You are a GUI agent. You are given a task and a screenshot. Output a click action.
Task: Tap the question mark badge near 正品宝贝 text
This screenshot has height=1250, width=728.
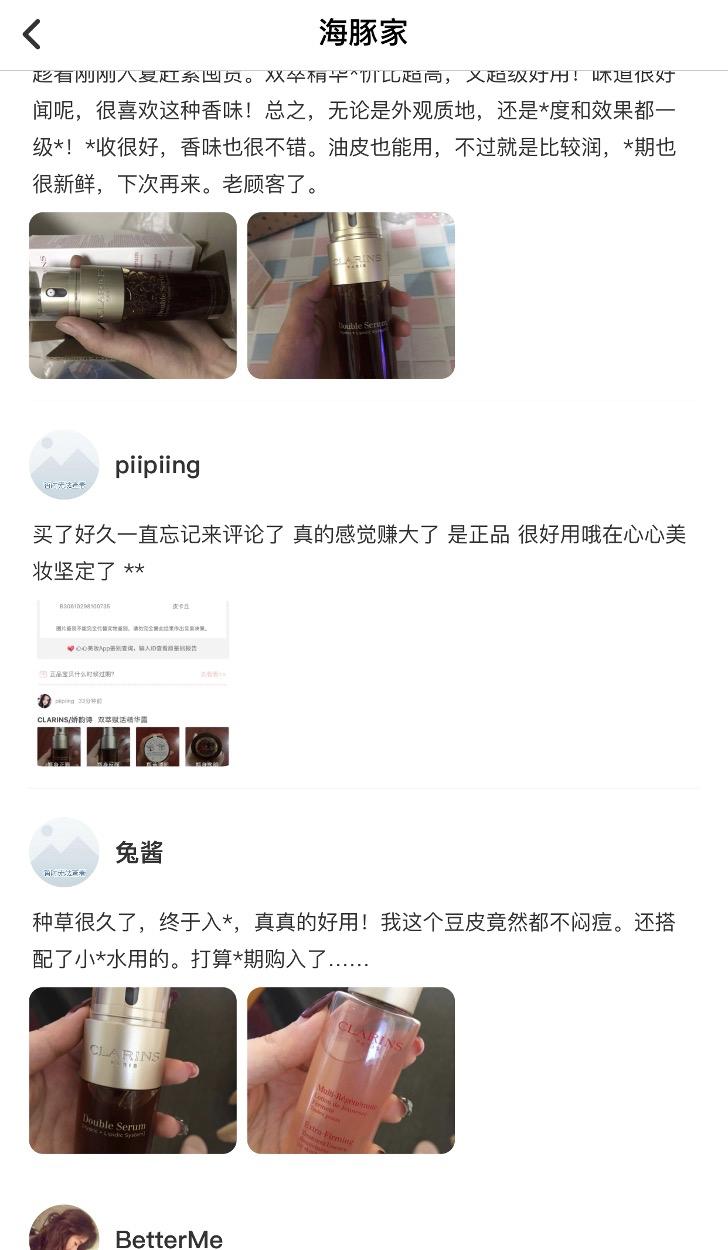tap(42, 673)
